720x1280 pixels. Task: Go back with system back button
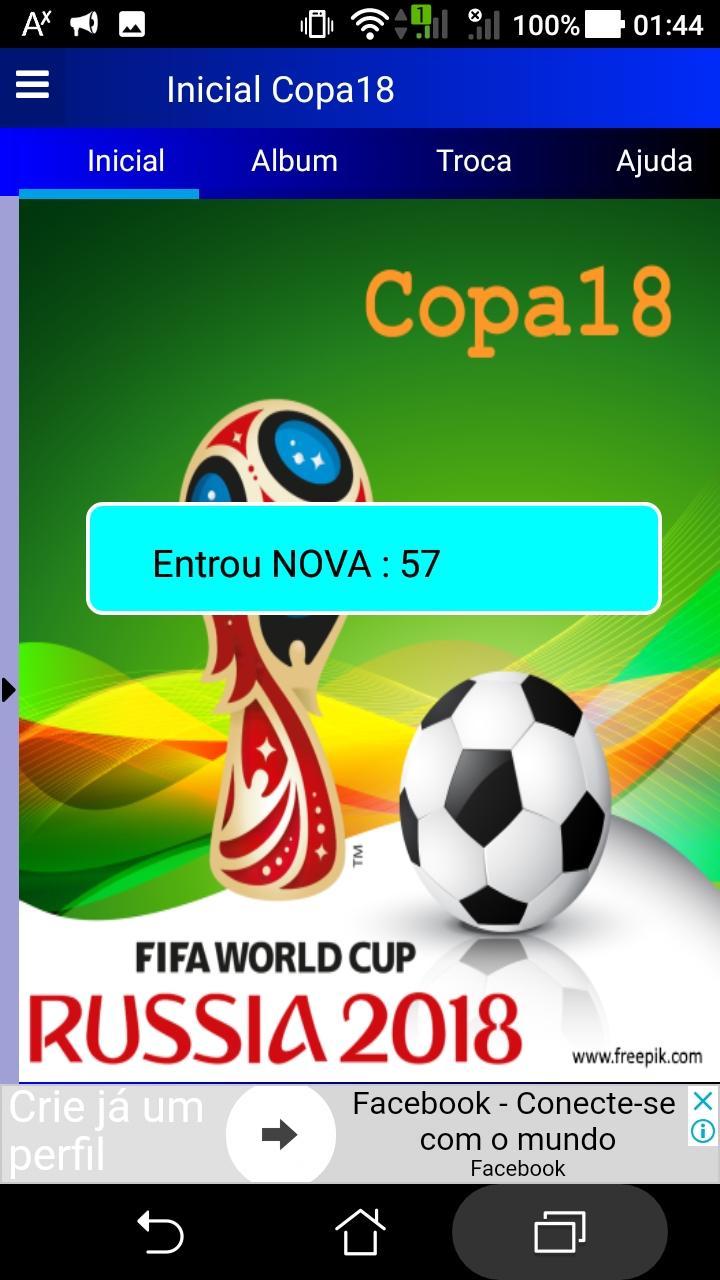pos(160,1232)
